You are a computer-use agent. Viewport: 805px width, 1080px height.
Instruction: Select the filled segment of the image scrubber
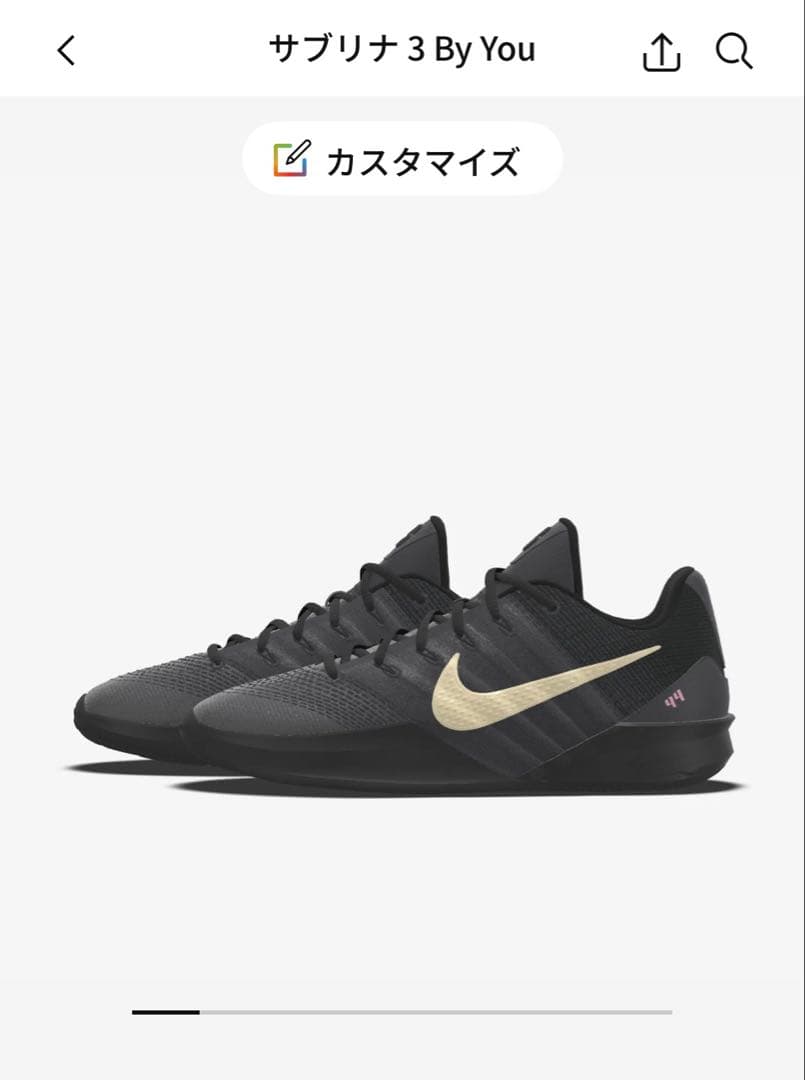pyautogui.click(x=168, y=1013)
